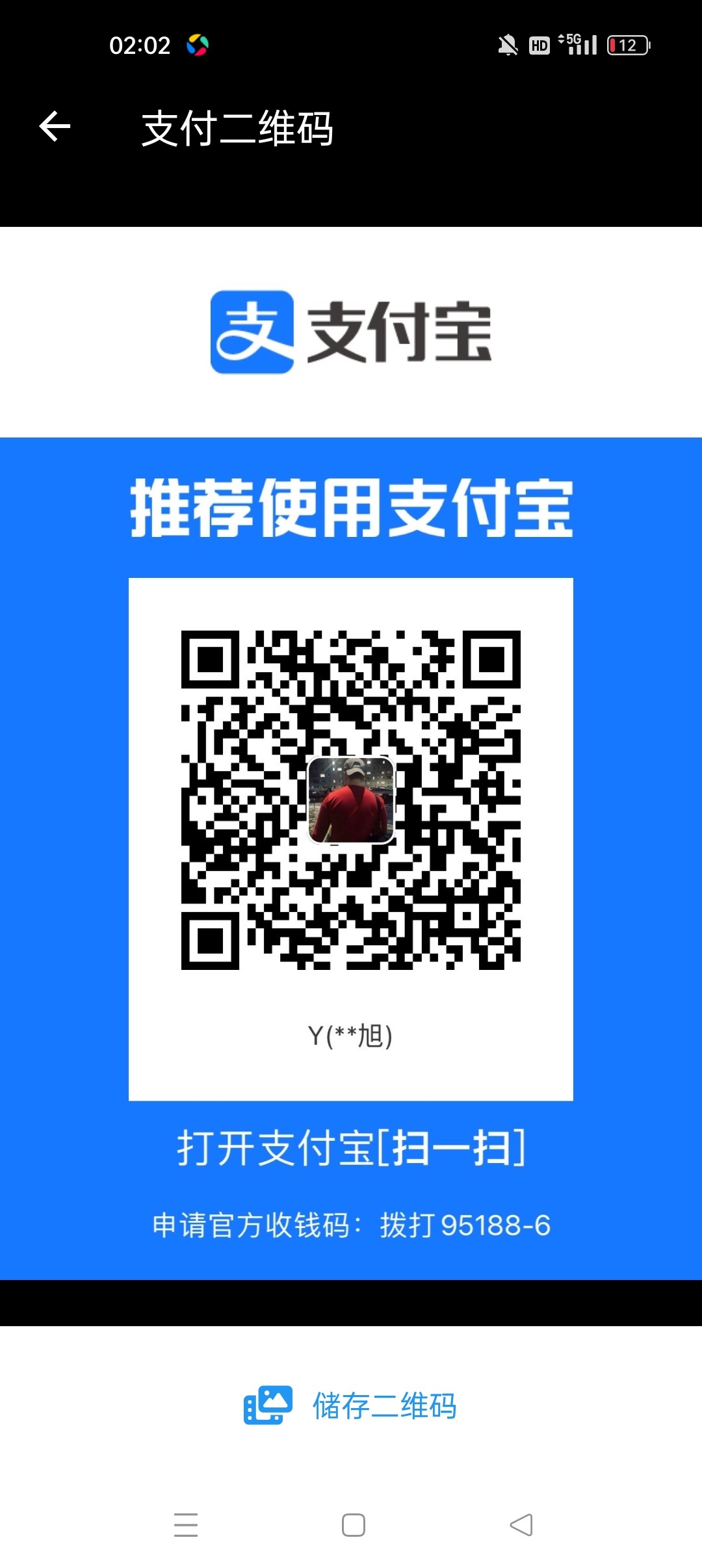Go to home screen via navigation bar
702x1568 pixels.
tap(353, 1524)
